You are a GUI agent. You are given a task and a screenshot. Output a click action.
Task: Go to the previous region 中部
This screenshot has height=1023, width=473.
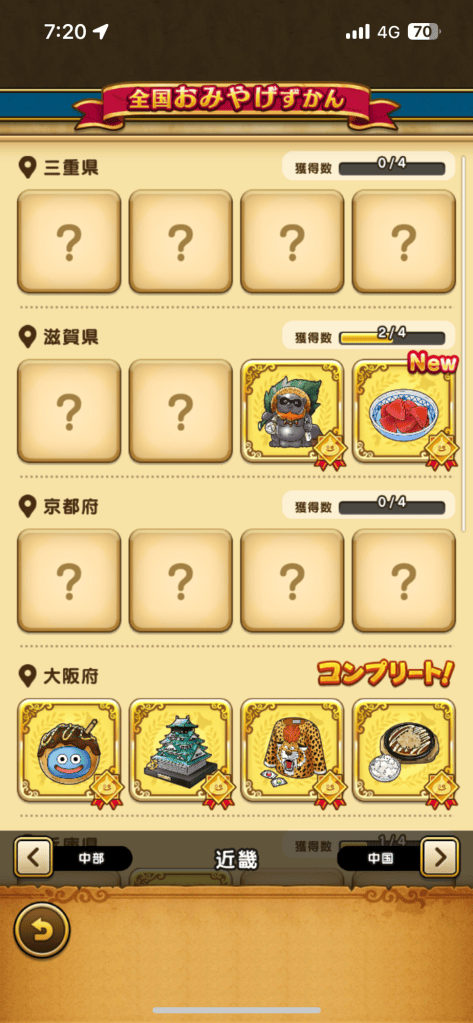coord(33,857)
